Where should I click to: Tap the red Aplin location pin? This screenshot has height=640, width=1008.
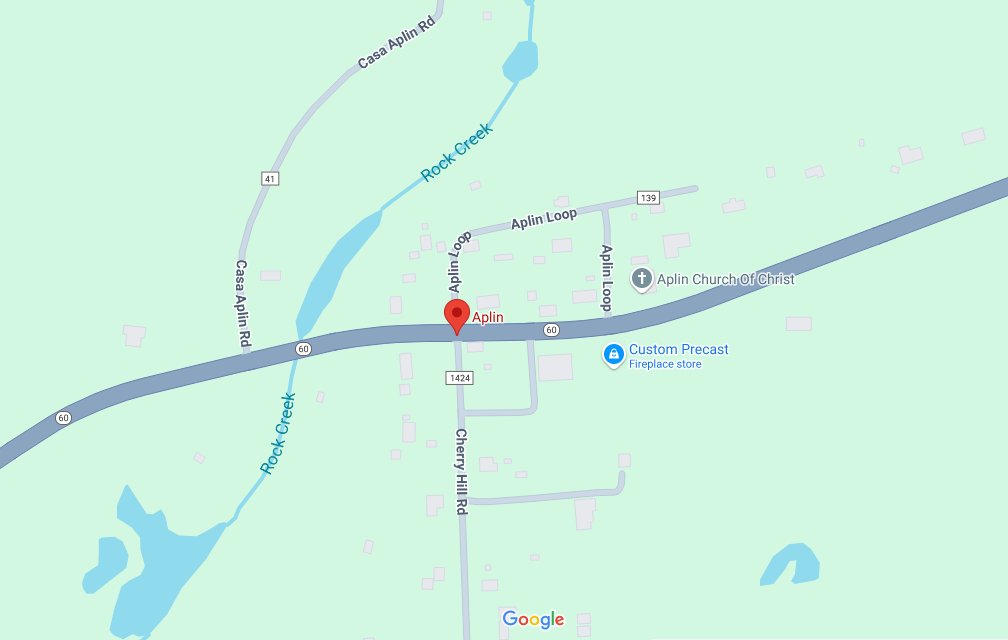pyautogui.click(x=456, y=314)
